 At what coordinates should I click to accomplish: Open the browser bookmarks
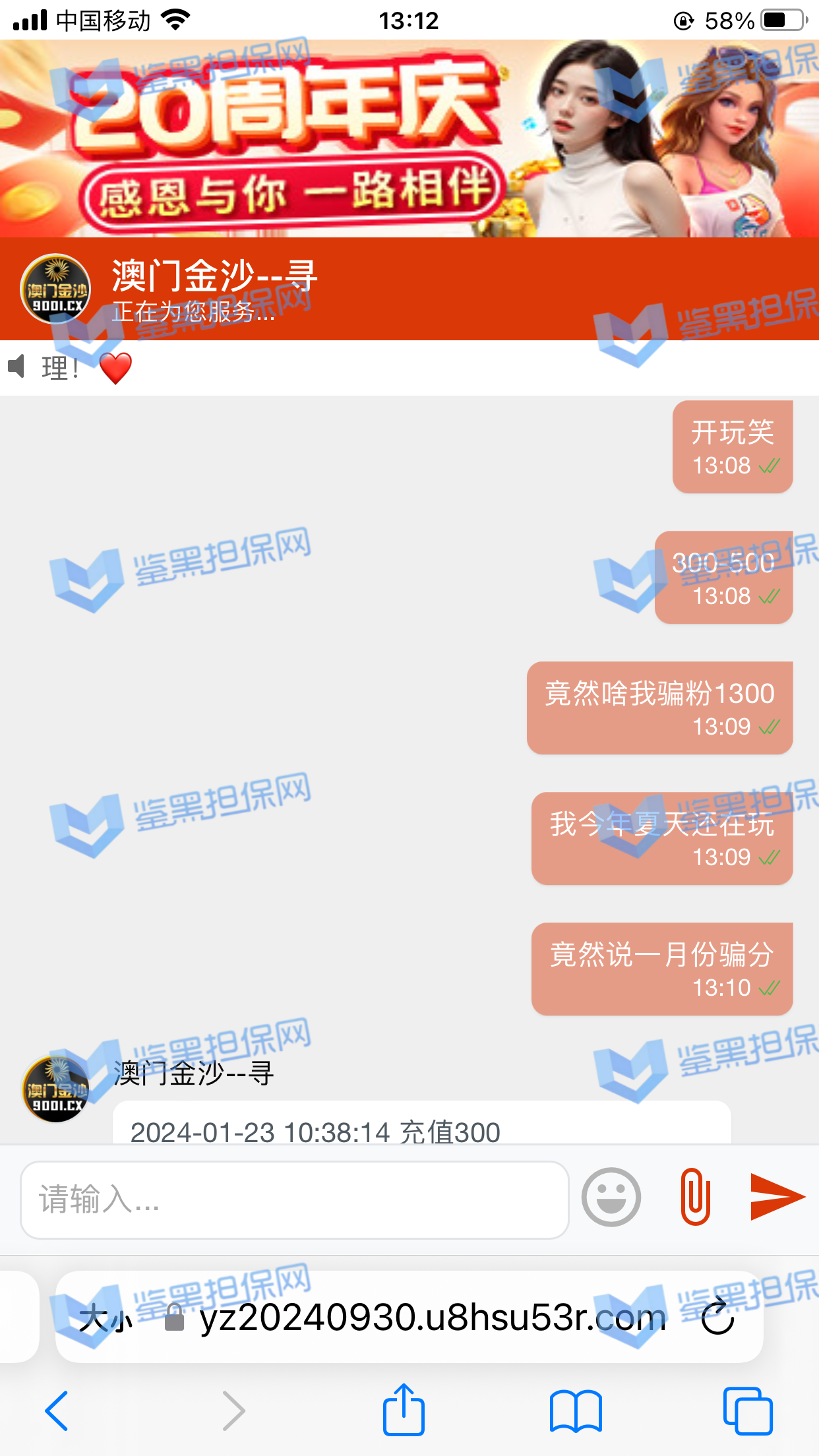pos(576,1411)
